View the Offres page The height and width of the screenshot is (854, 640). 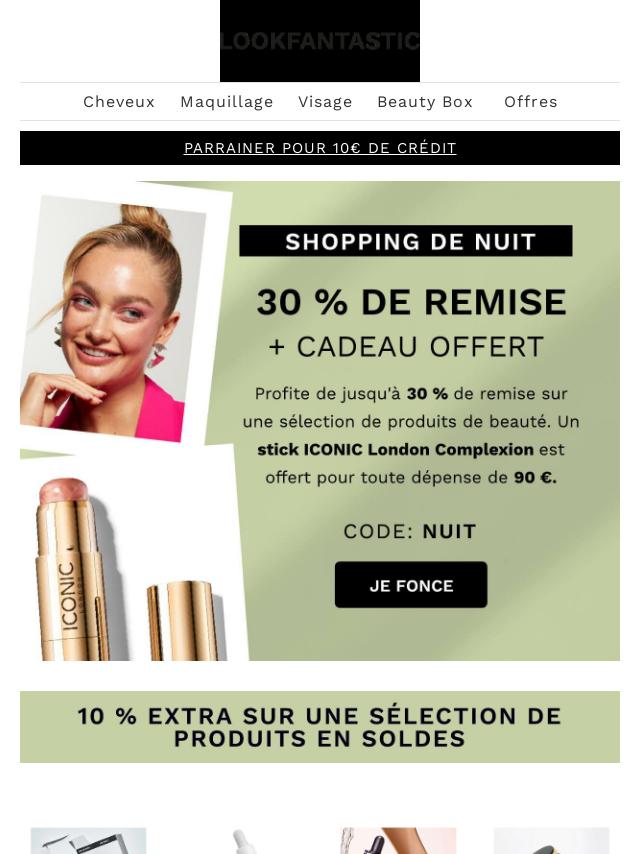[531, 102]
